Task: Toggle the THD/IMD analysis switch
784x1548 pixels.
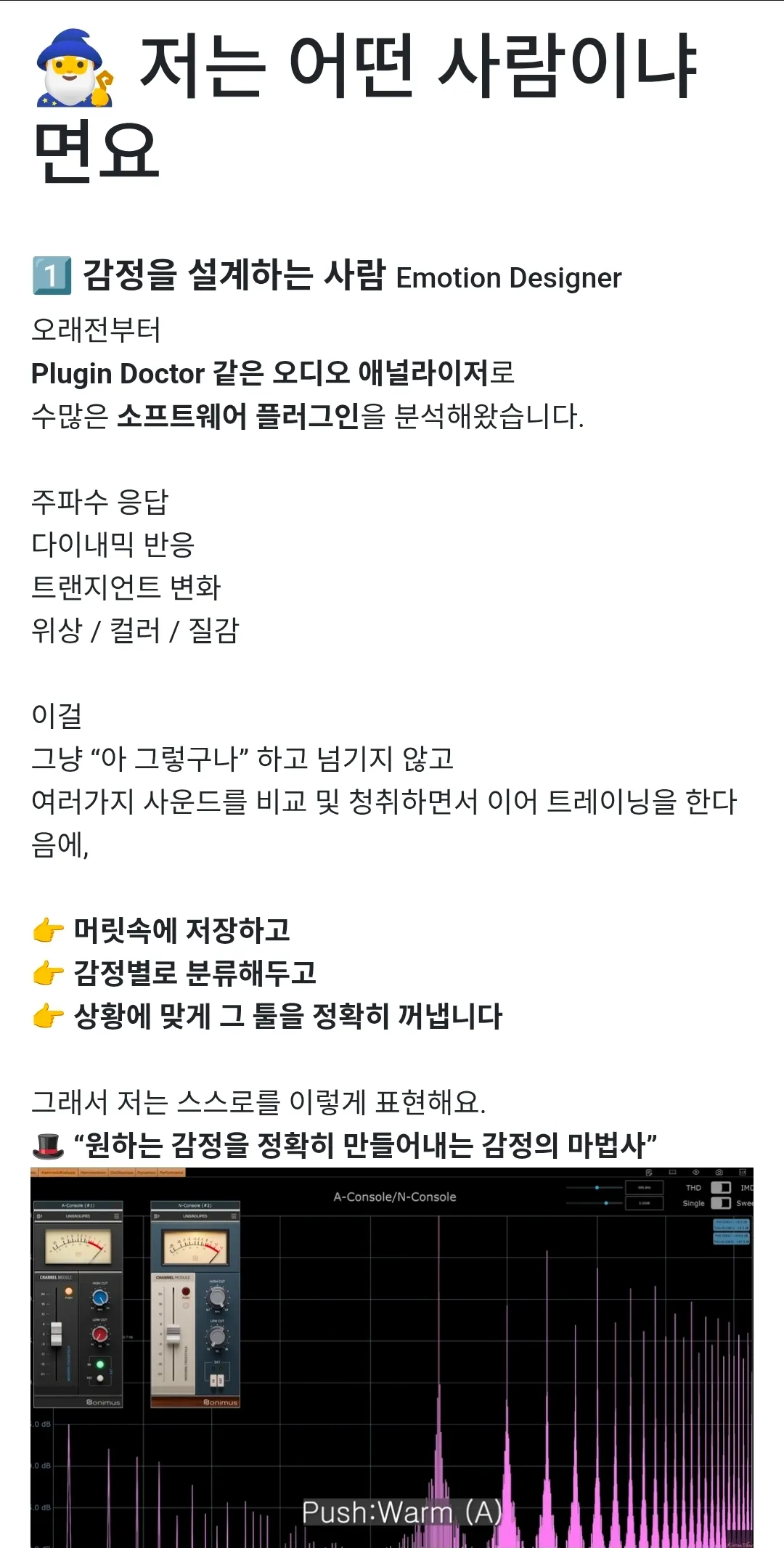Action: 722,1188
